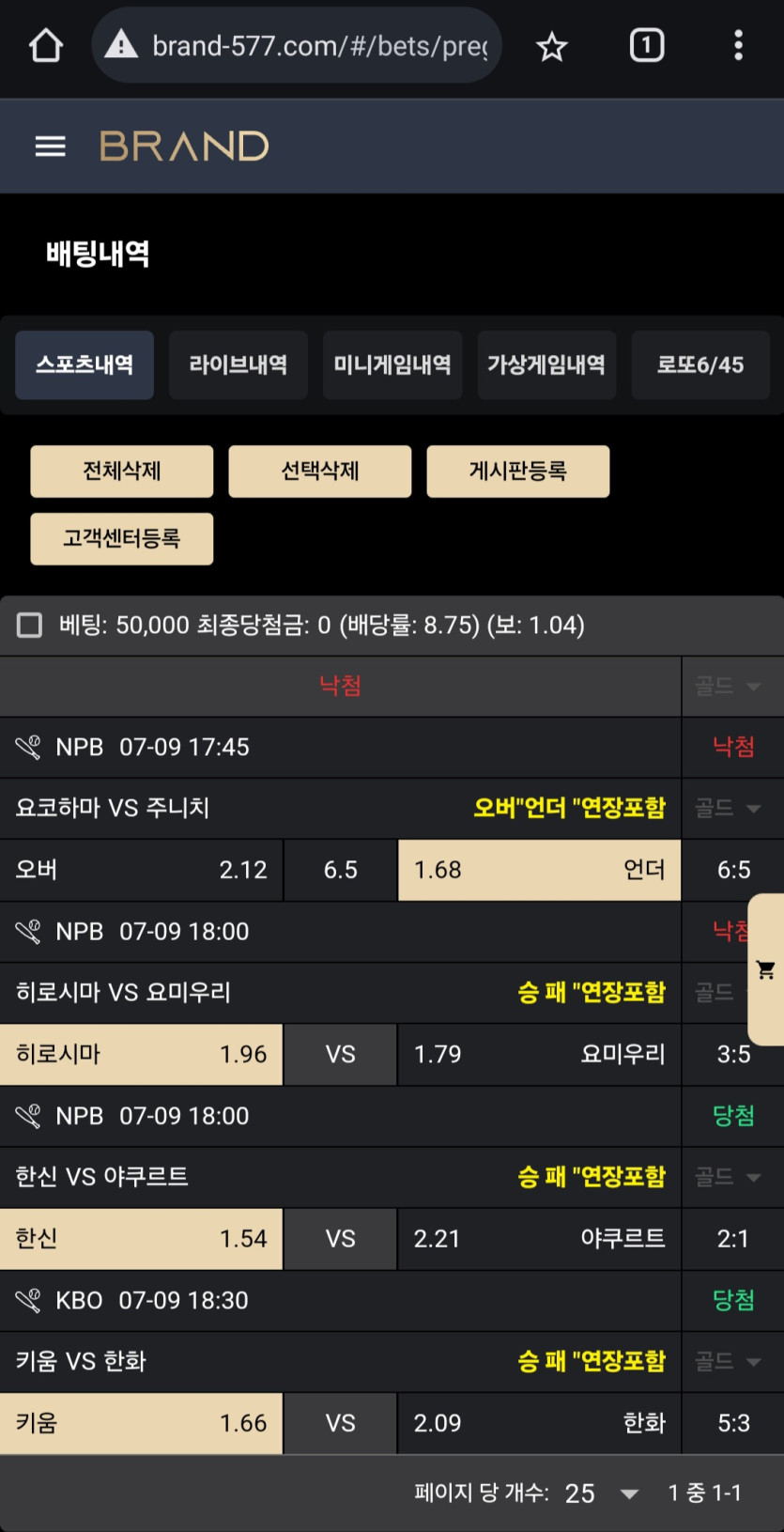Tap the 전체삭제 button
784x1532 pixels.
121,472
